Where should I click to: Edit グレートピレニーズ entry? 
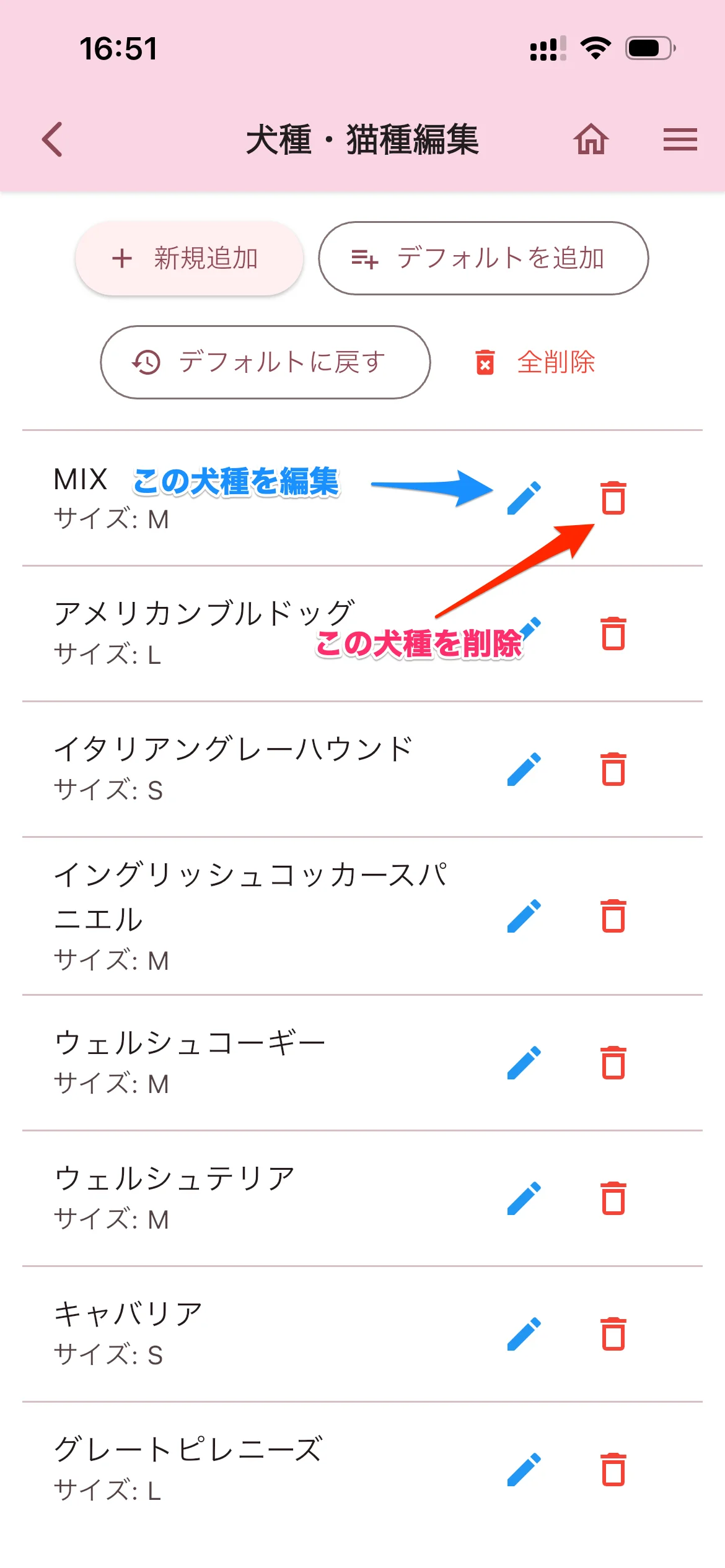[524, 1470]
